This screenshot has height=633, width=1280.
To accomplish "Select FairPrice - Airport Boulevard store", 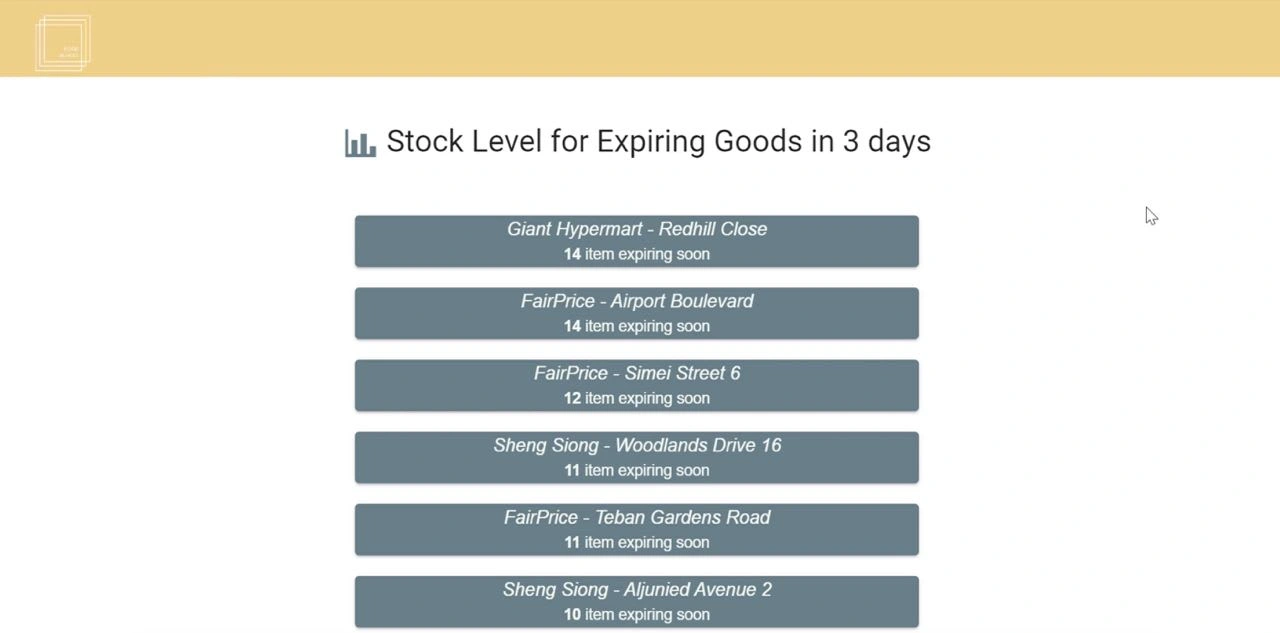I will (636, 313).
